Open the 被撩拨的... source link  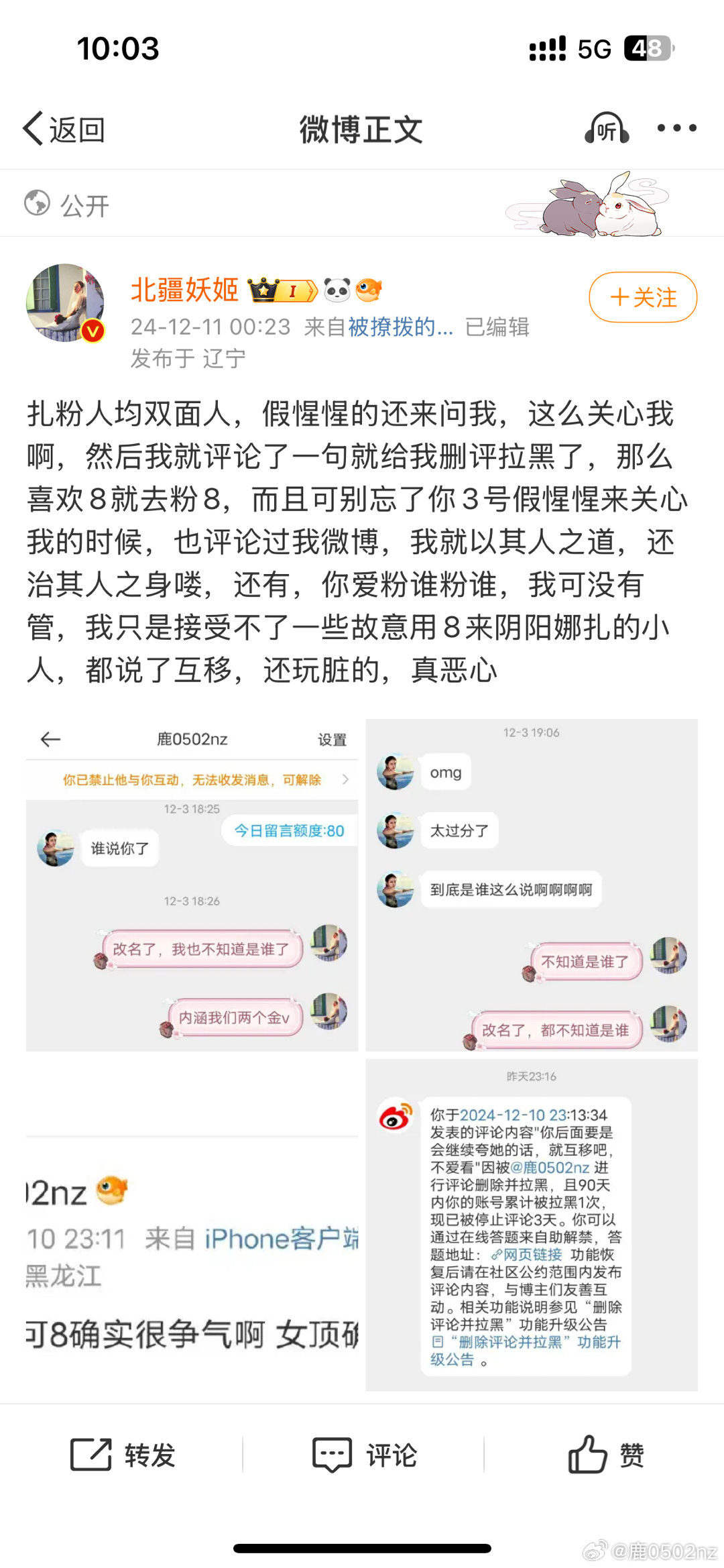pos(400,327)
